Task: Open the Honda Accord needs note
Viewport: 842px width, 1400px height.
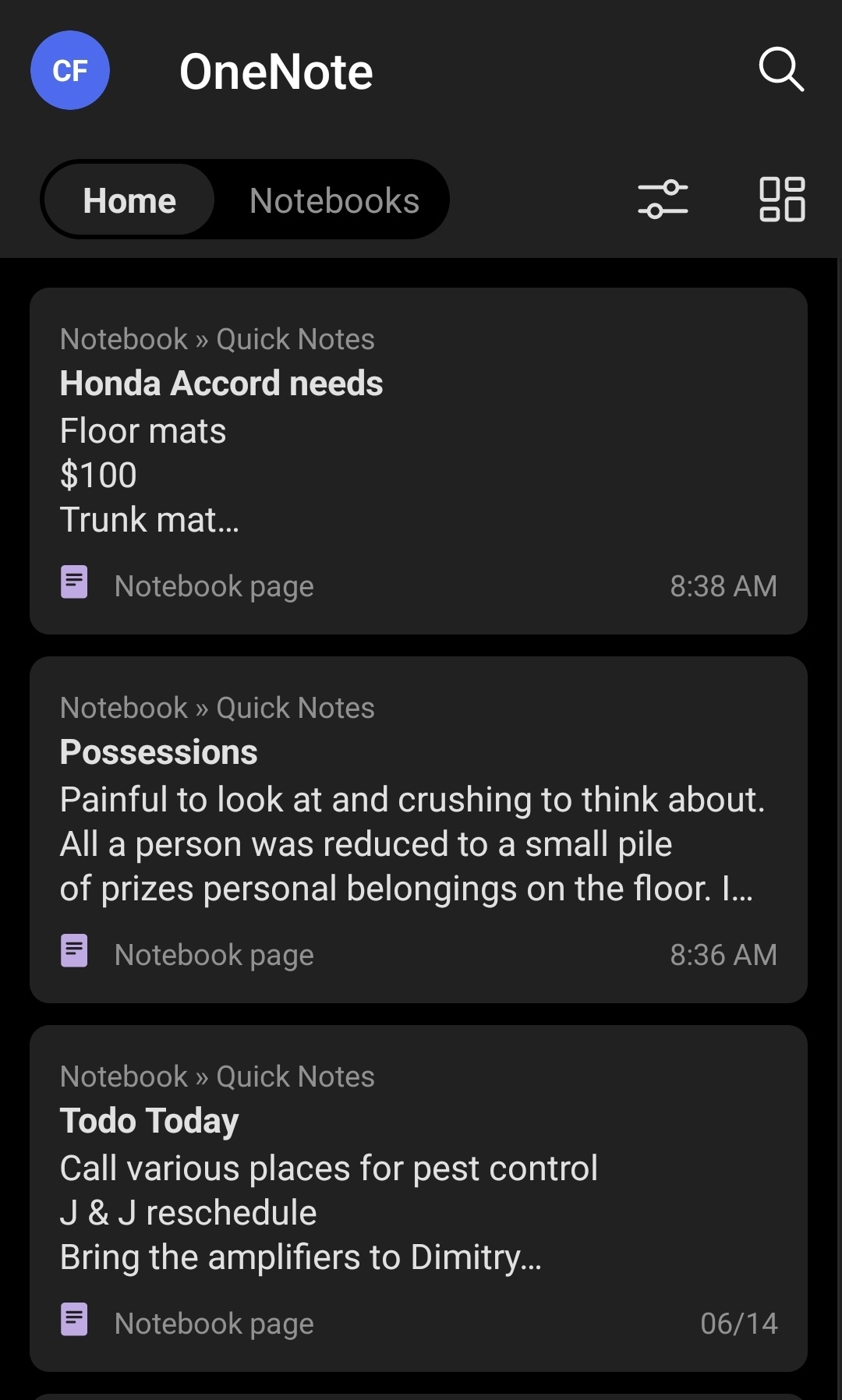Action: (418, 461)
